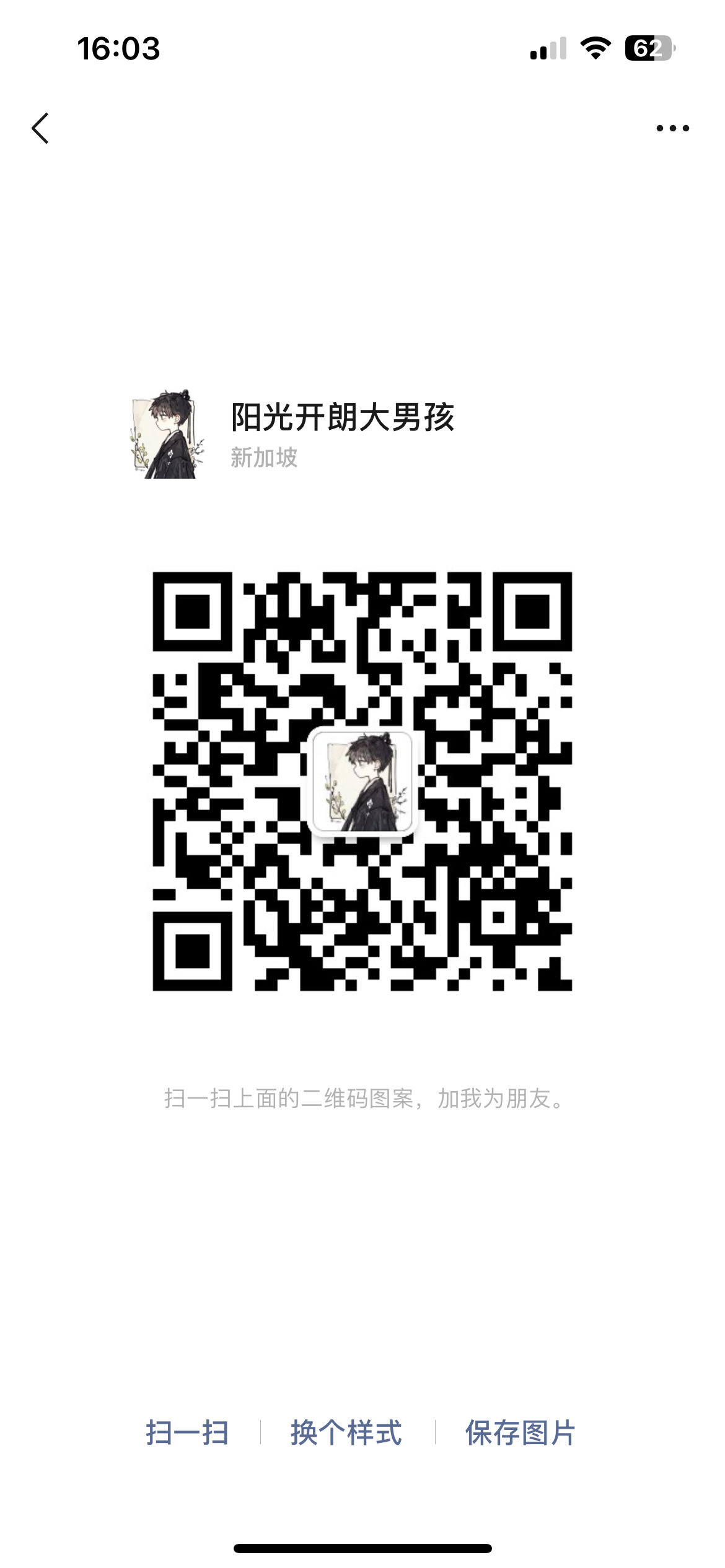Tap 扫一扫 to scan a code
Screen dimensions: 725x1568
click(x=187, y=1432)
